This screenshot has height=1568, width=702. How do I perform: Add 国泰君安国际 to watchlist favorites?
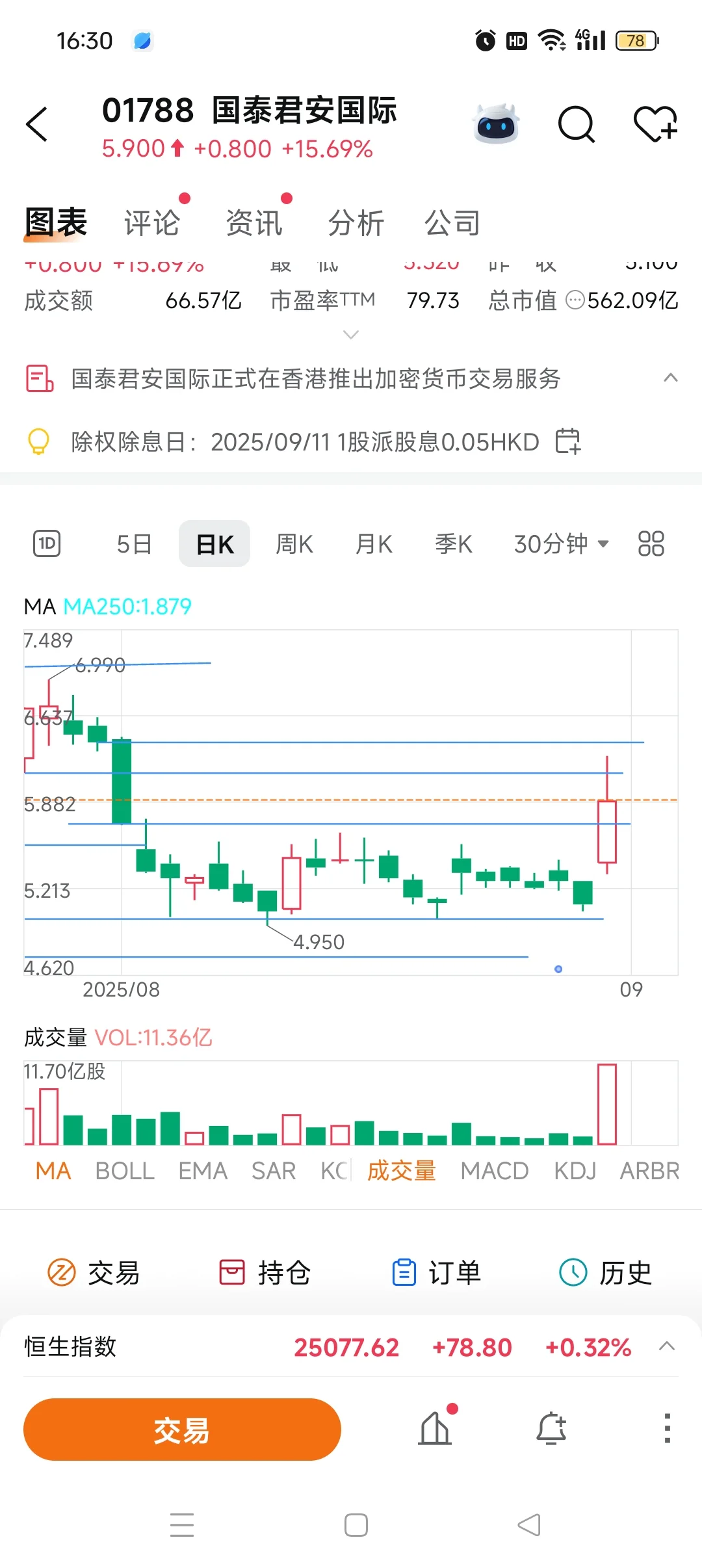coord(655,124)
